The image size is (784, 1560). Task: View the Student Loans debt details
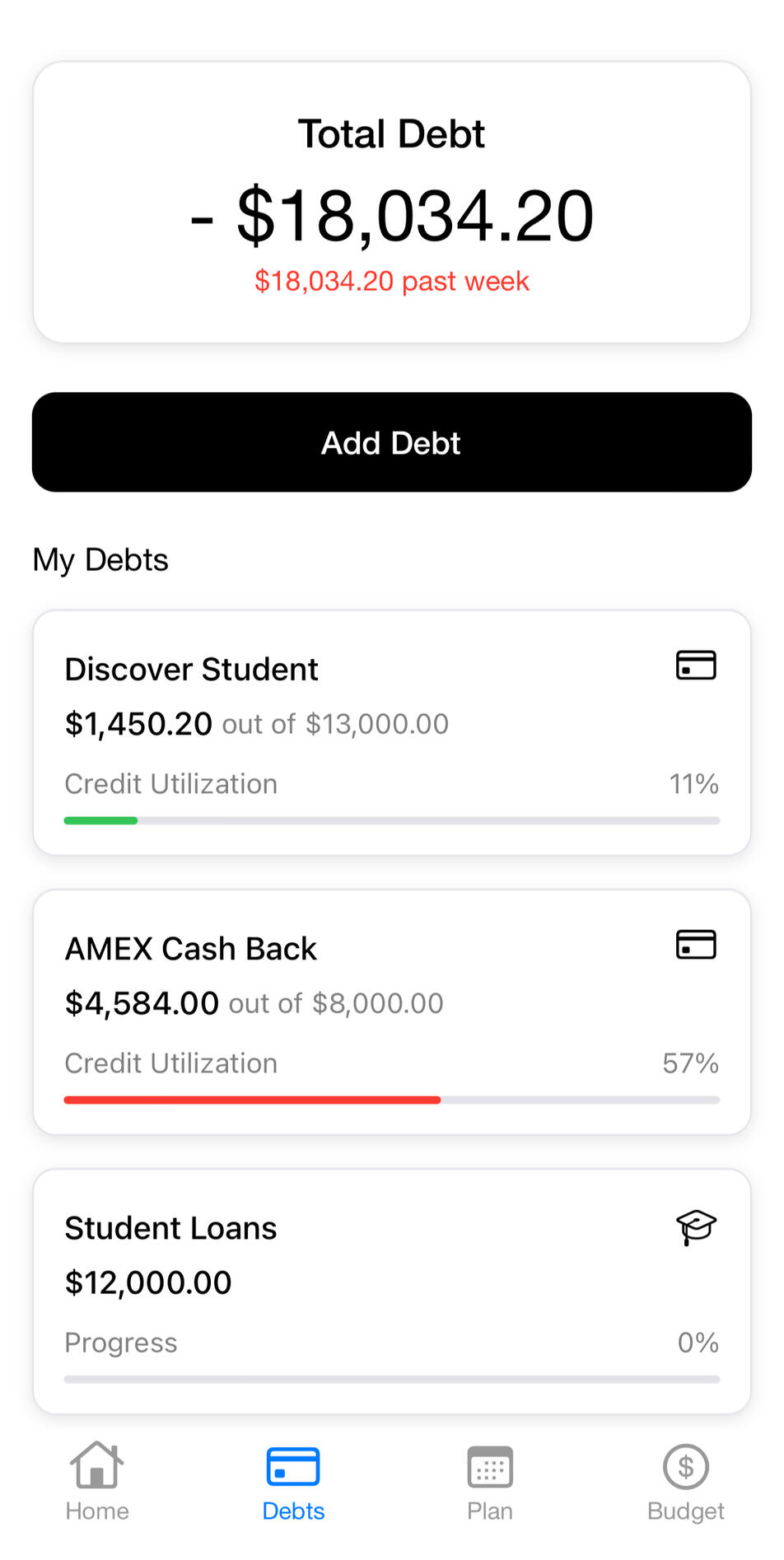(392, 1290)
